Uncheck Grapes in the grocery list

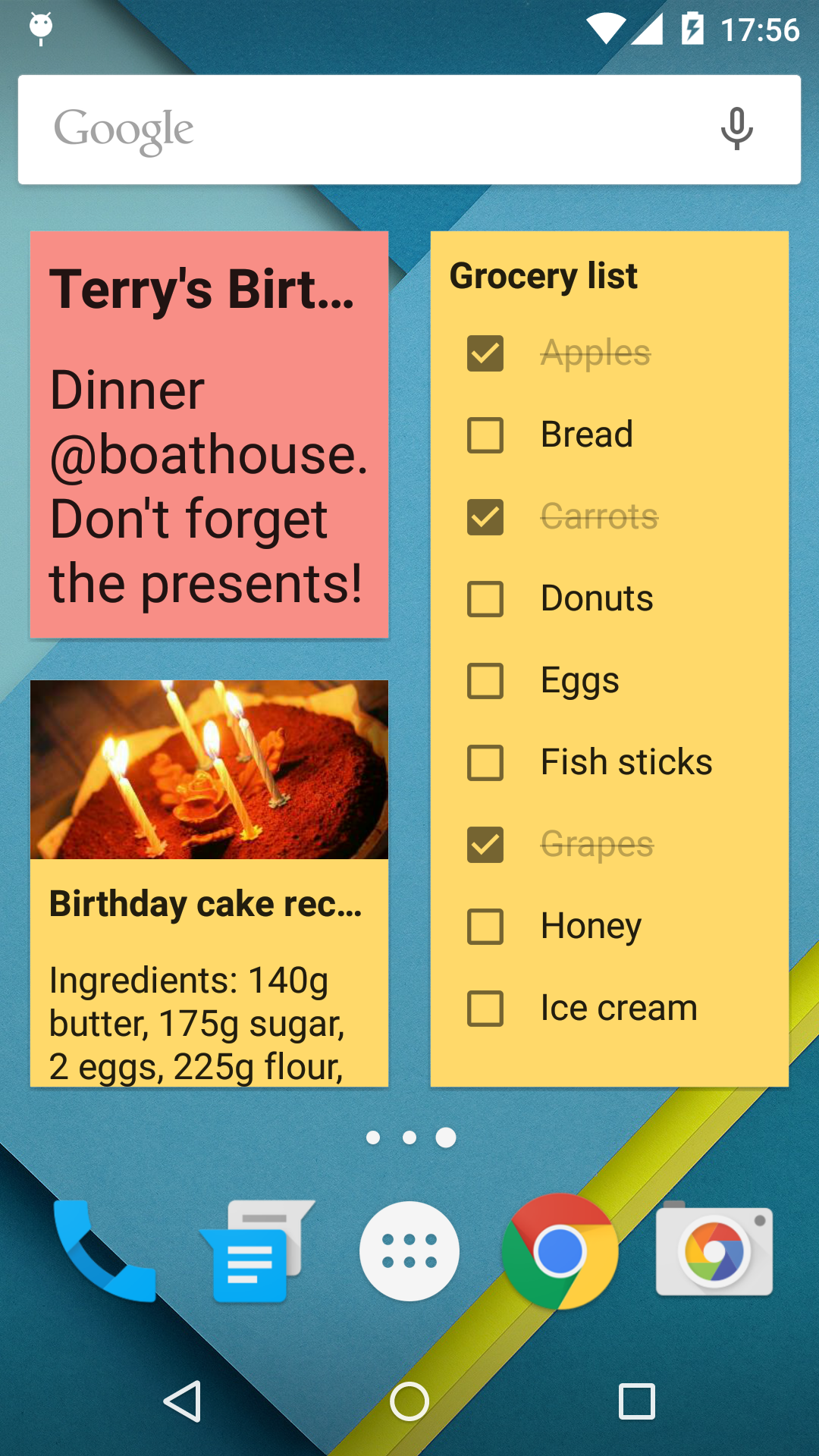pyautogui.click(x=485, y=845)
